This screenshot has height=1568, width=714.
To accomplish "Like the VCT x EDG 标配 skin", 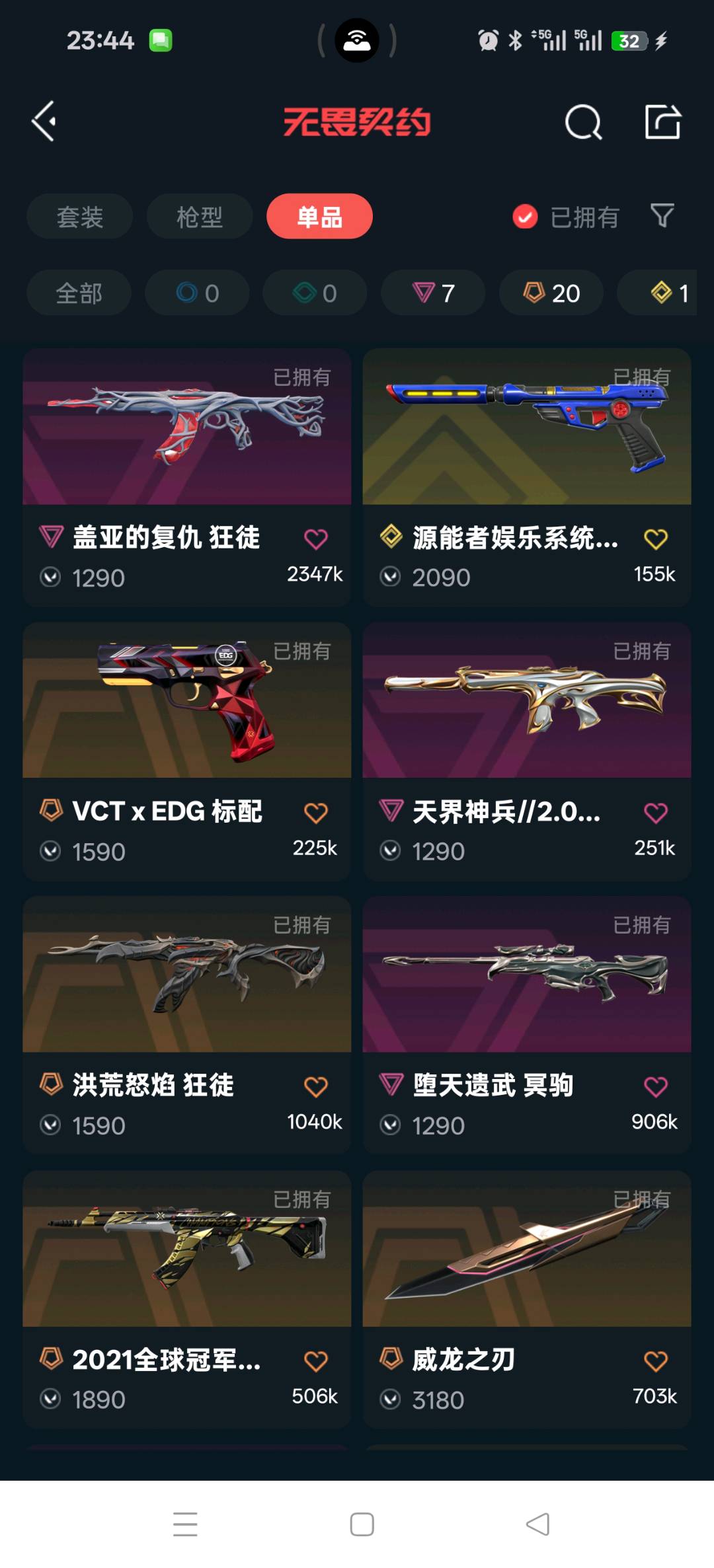I will 315,813.
